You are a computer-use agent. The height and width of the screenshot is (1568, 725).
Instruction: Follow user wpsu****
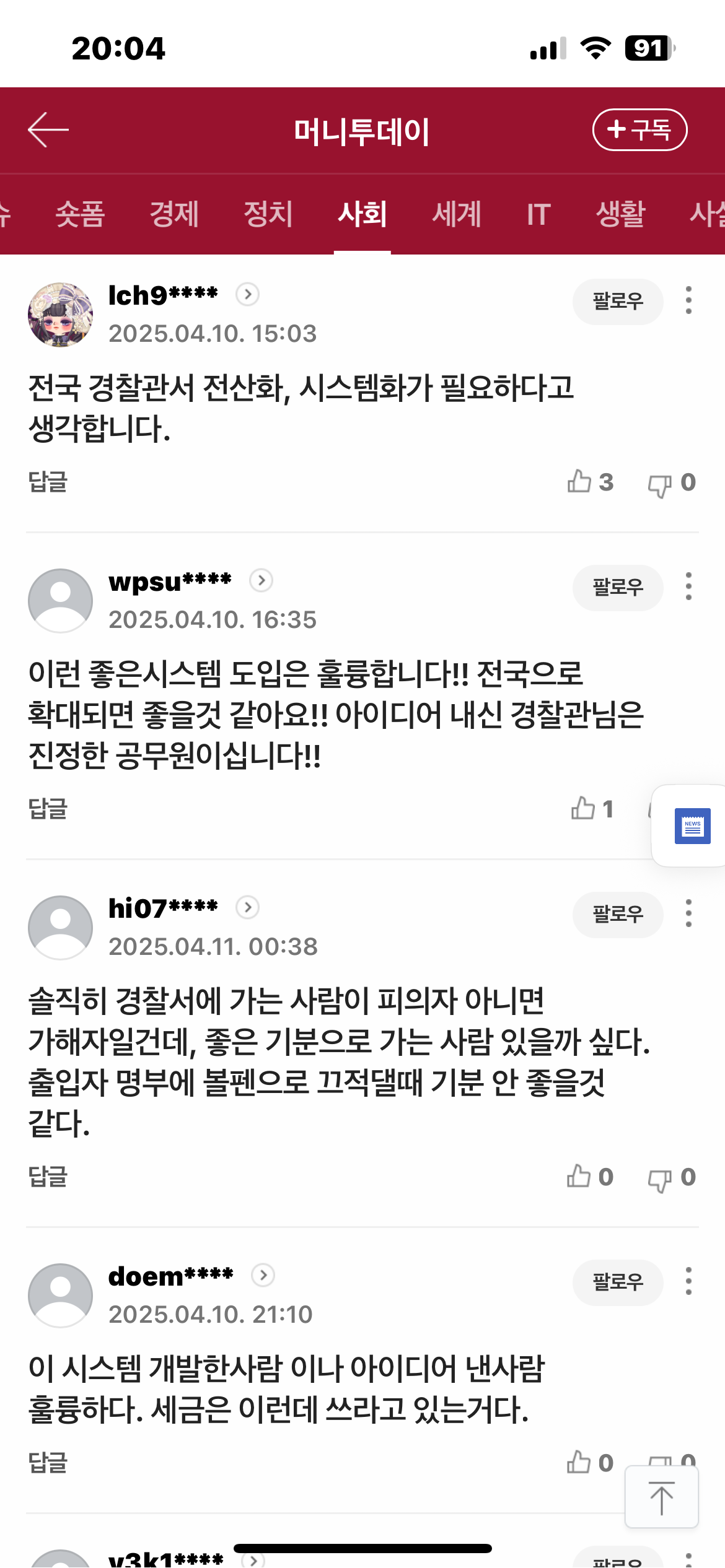[617, 588]
